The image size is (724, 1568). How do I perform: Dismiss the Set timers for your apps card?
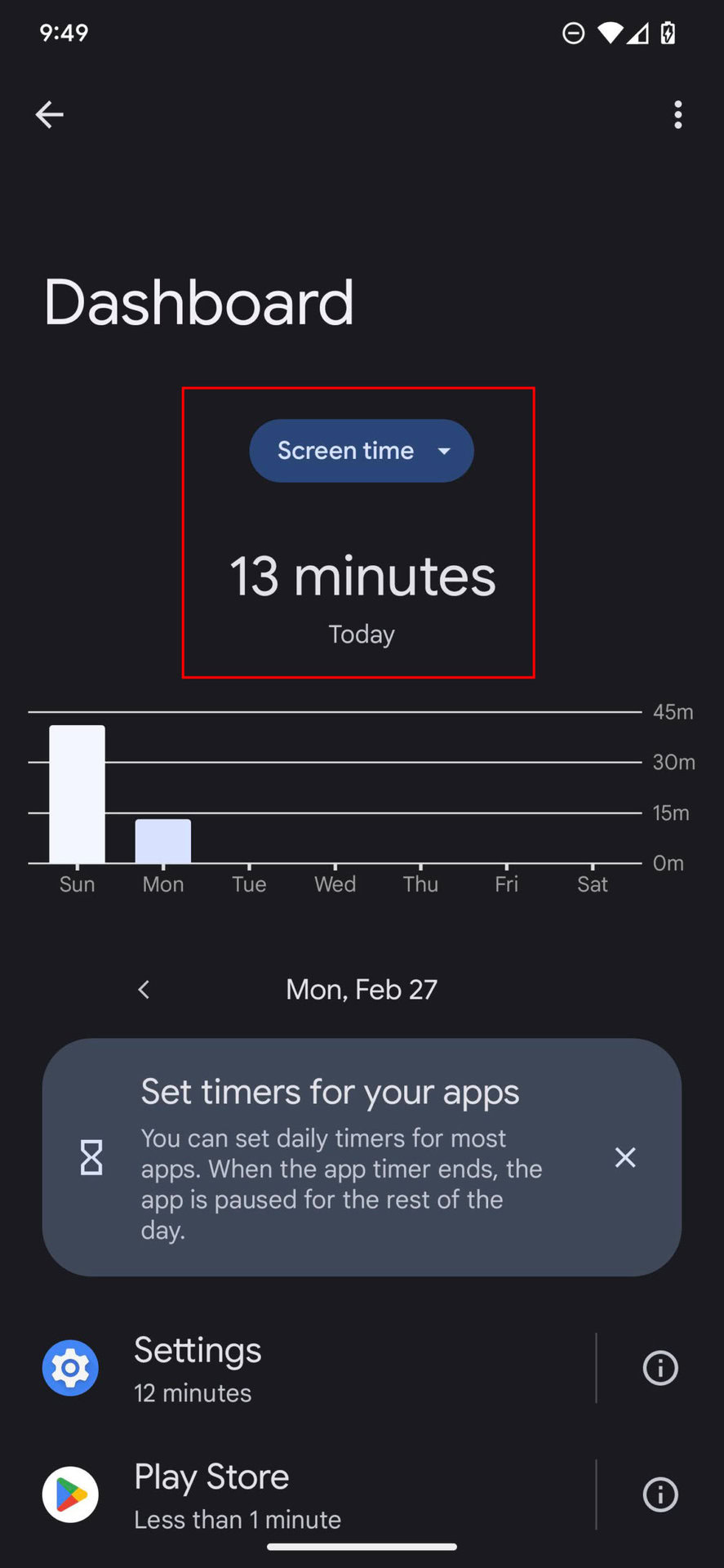pyautogui.click(x=625, y=1157)
